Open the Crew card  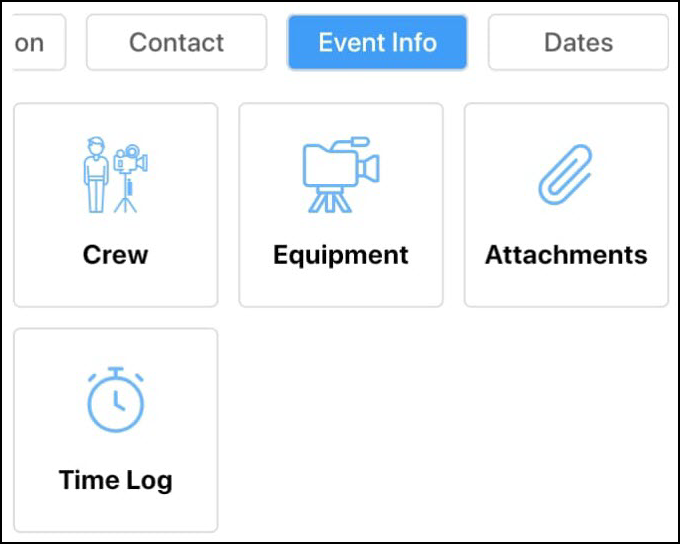coord(115,205)
